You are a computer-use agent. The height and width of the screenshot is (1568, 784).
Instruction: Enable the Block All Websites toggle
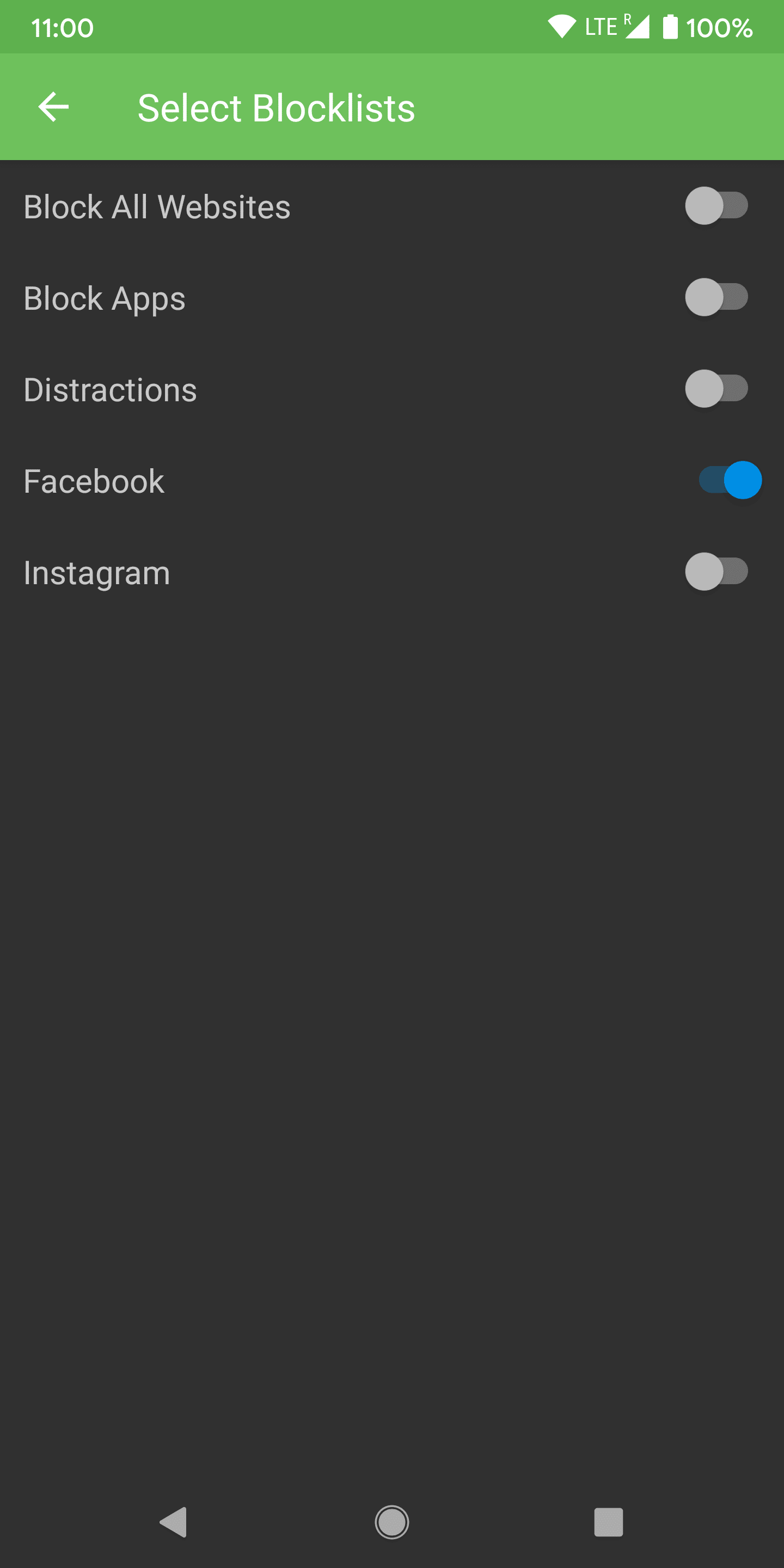[x=717, y=206]
